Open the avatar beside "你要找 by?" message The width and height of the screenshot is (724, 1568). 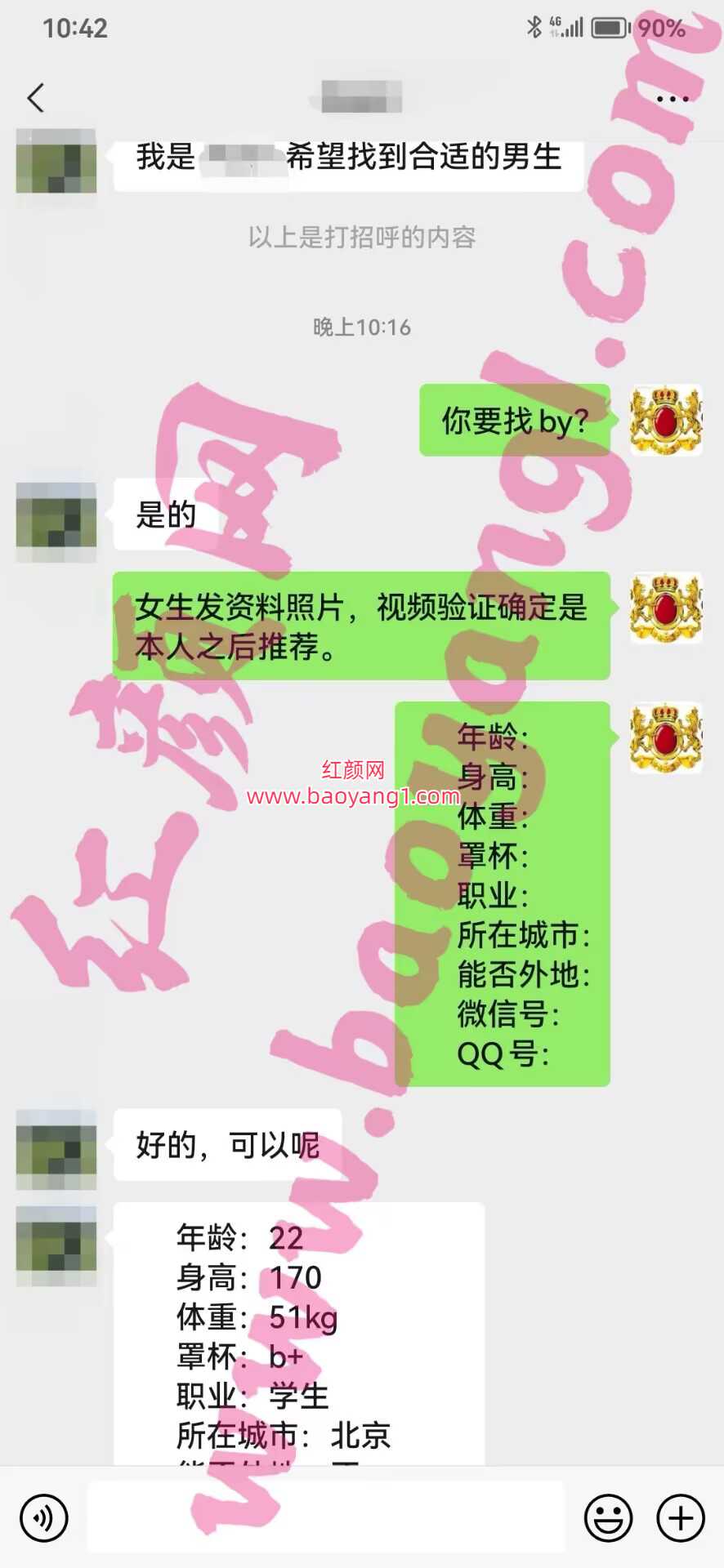click(x=666, y=420)
